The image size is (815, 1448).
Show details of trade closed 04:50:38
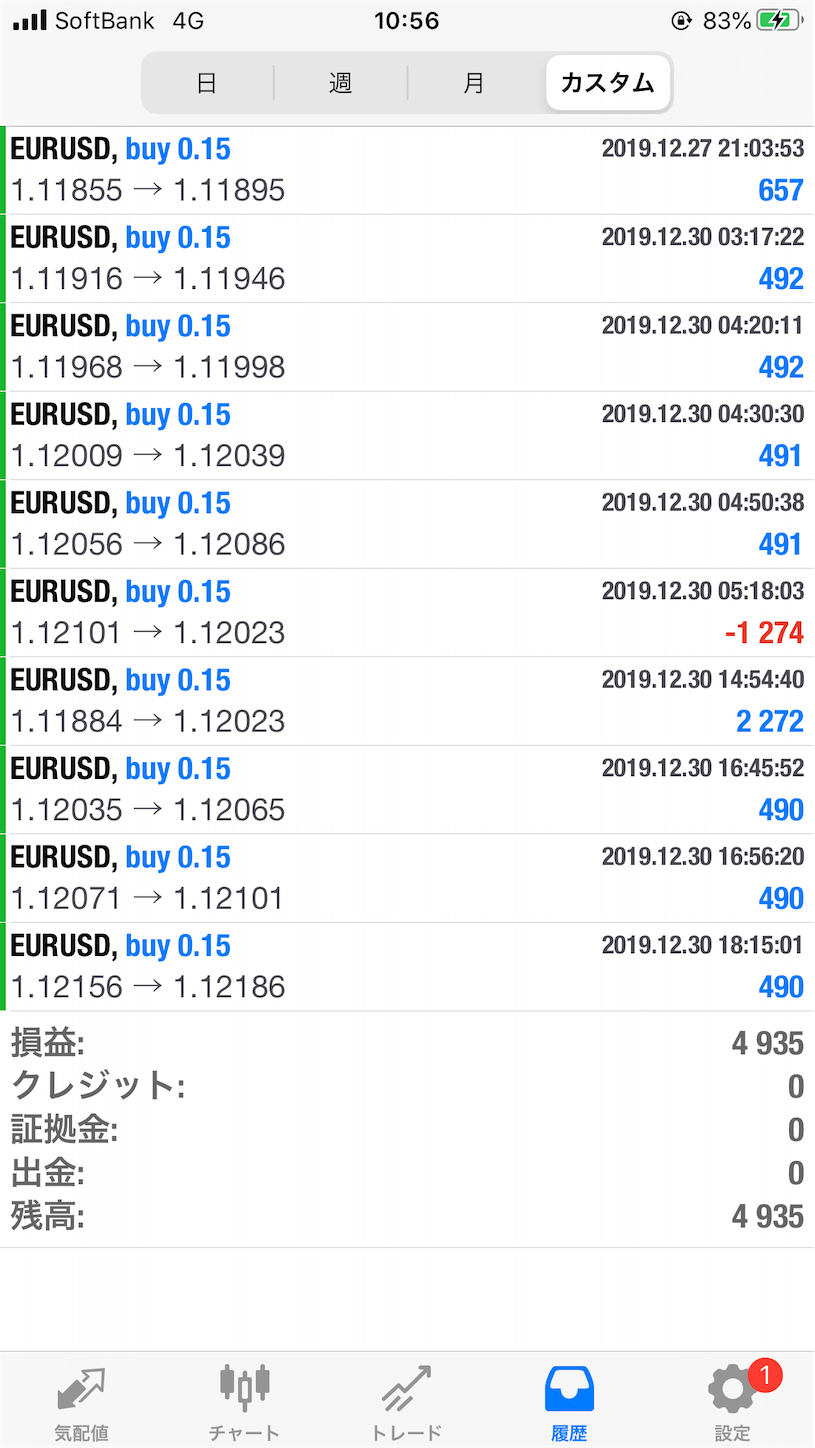click(407, 524)
